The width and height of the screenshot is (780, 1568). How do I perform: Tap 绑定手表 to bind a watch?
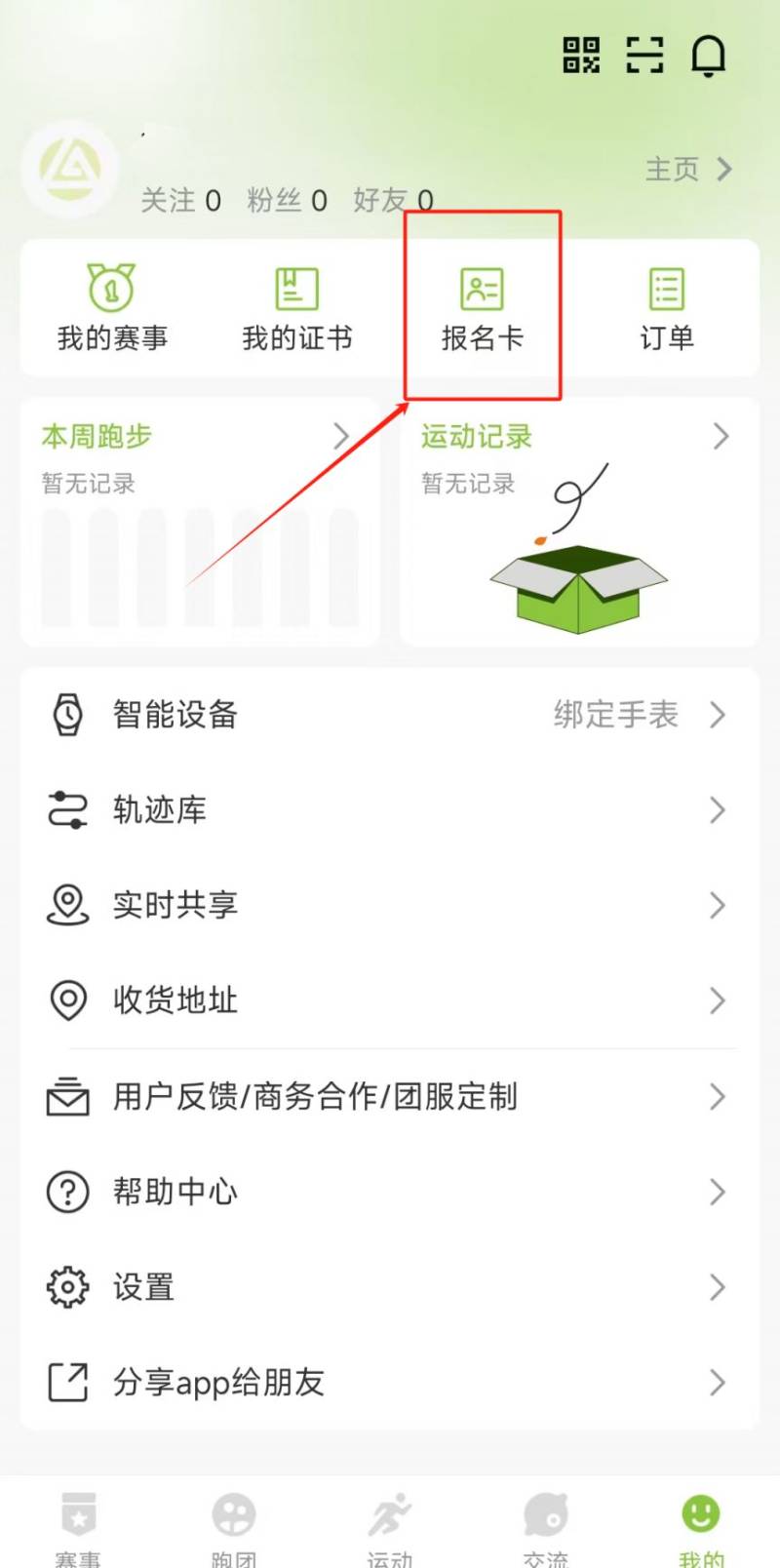pos(614,715)
